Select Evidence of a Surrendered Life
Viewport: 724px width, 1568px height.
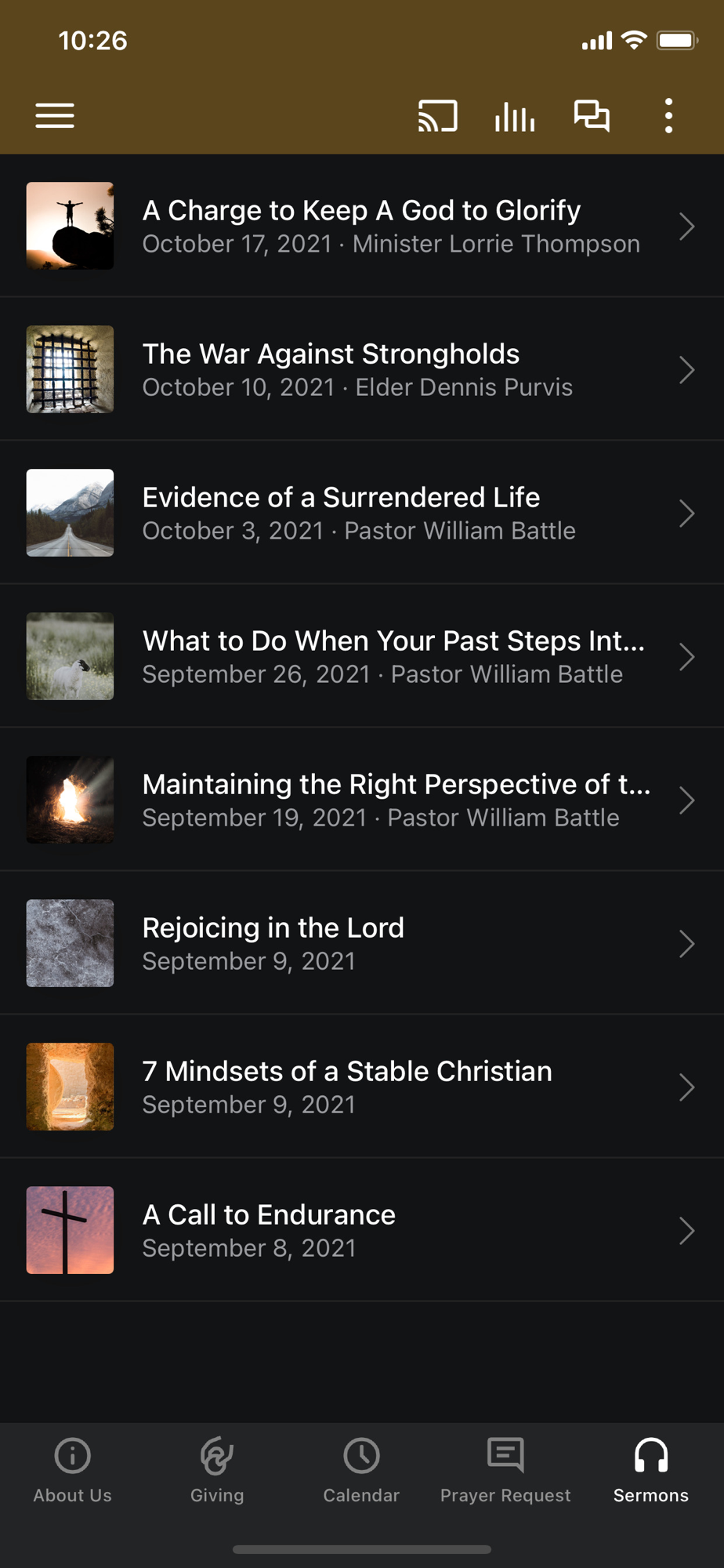(362, 513)
